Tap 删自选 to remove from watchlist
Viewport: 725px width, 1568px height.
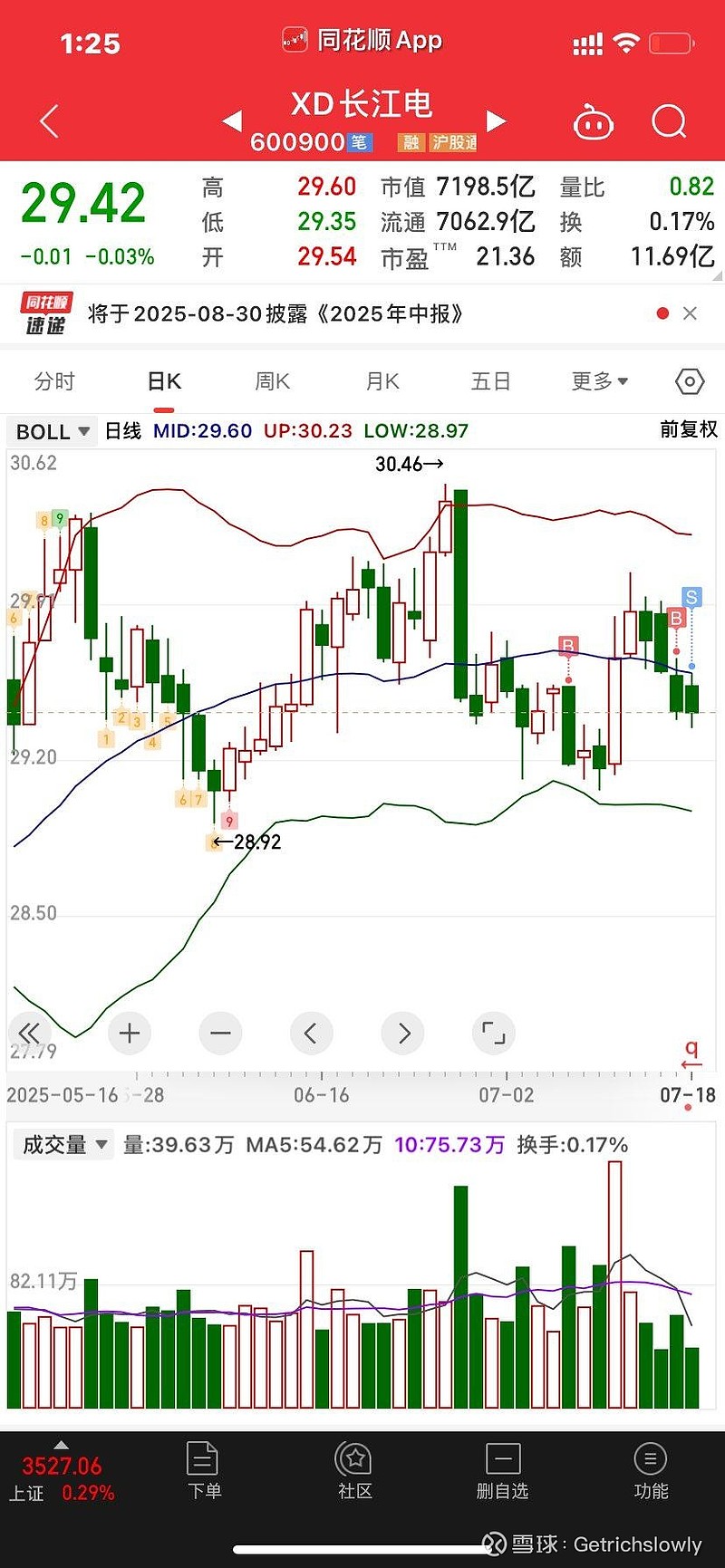pos(502,1471)
